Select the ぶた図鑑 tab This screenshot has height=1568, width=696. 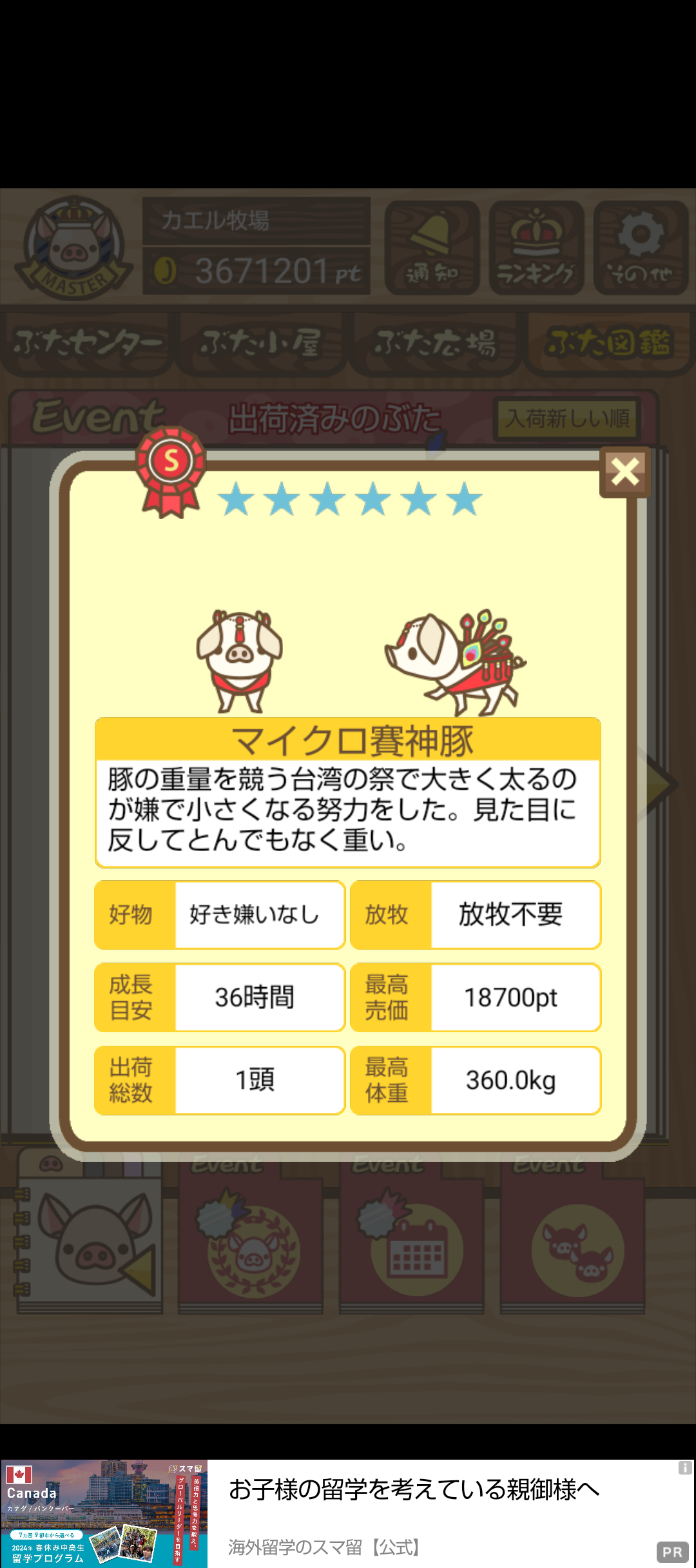coord(609,343)
